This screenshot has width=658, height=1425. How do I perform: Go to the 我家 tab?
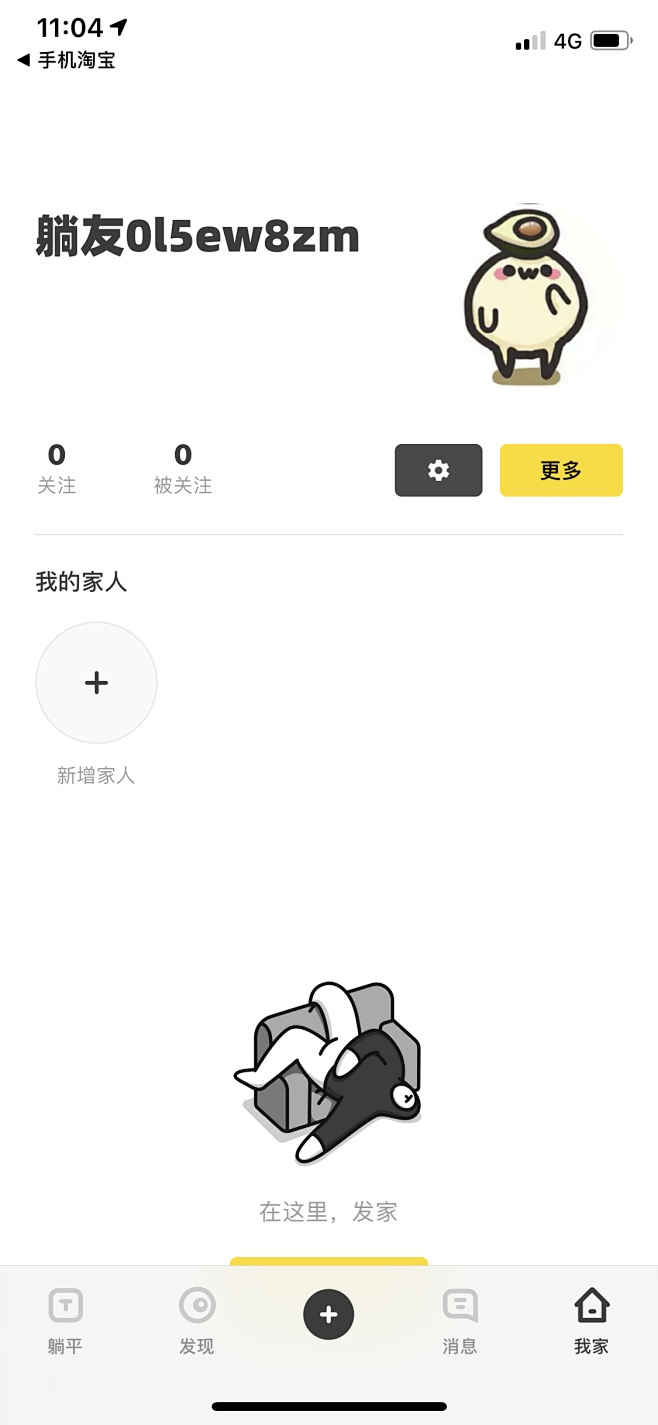click(x=591, y=1320)
